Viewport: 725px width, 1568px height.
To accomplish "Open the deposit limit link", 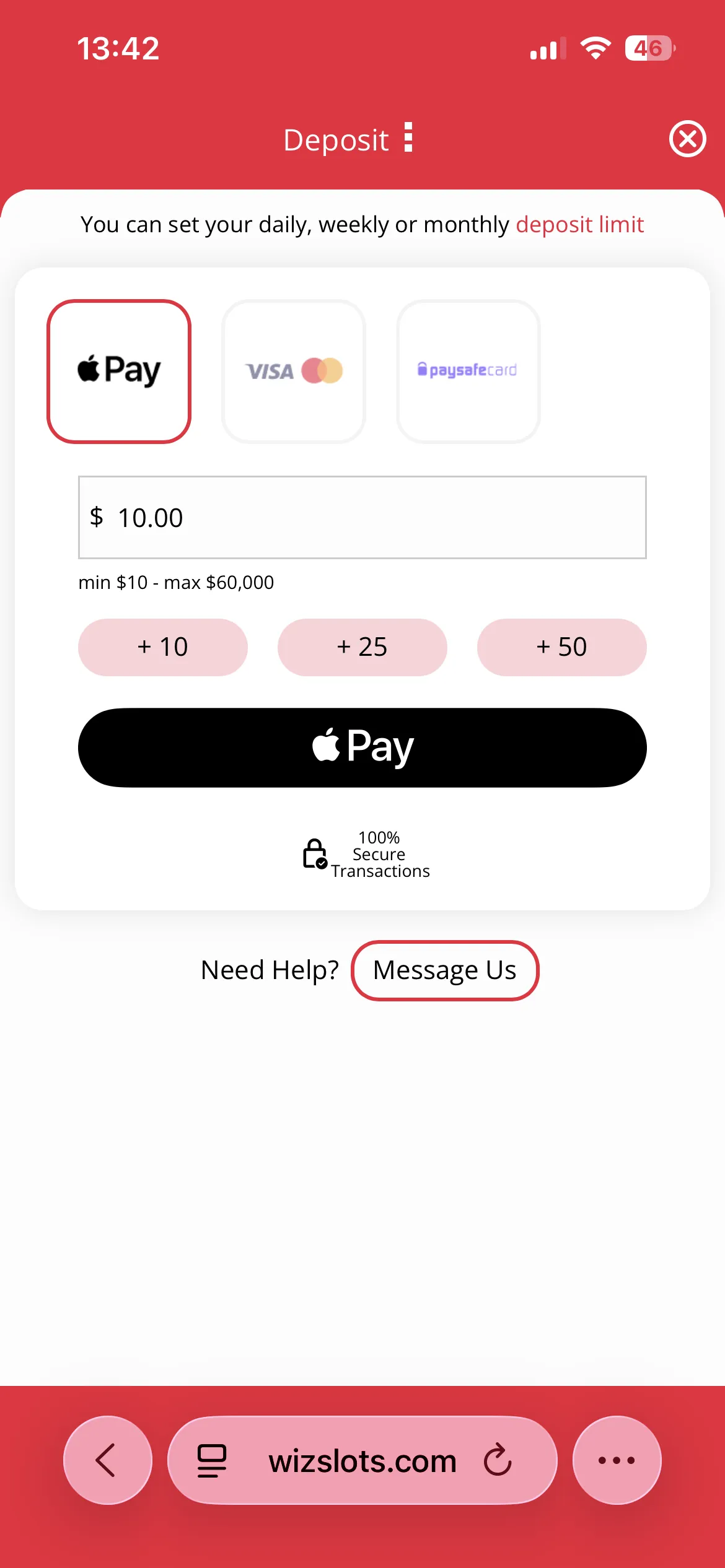I will [579, 224].
